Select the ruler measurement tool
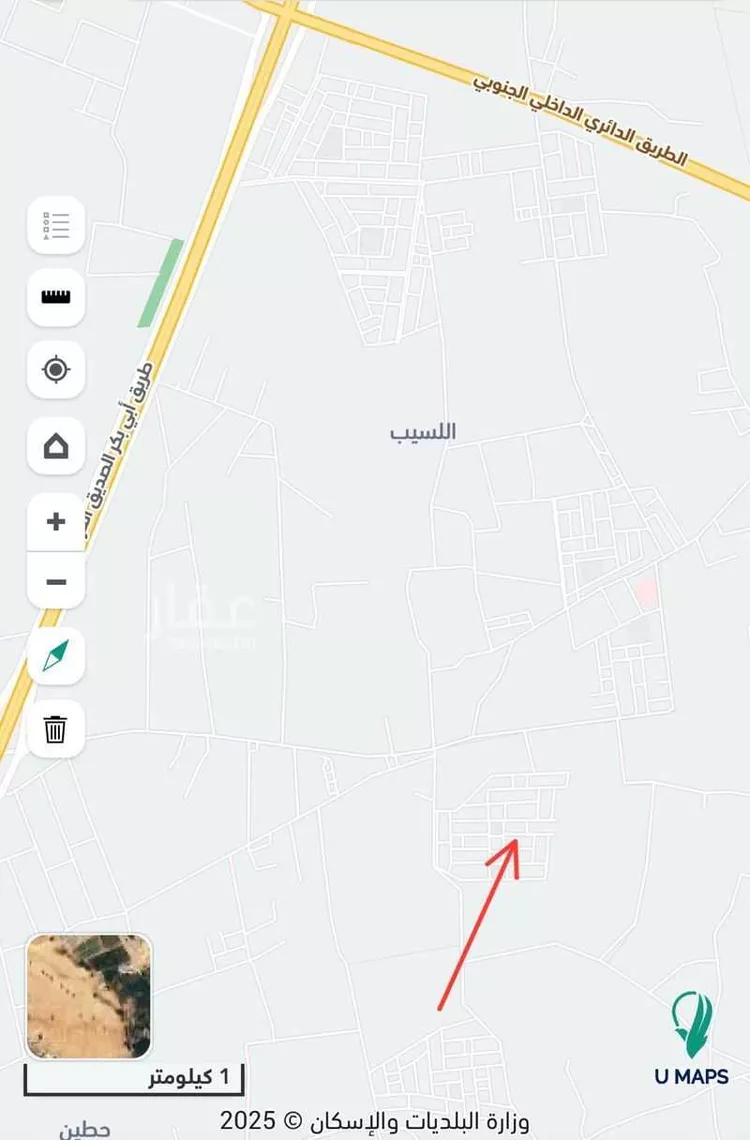750x1140 pixels. [55, 297]
